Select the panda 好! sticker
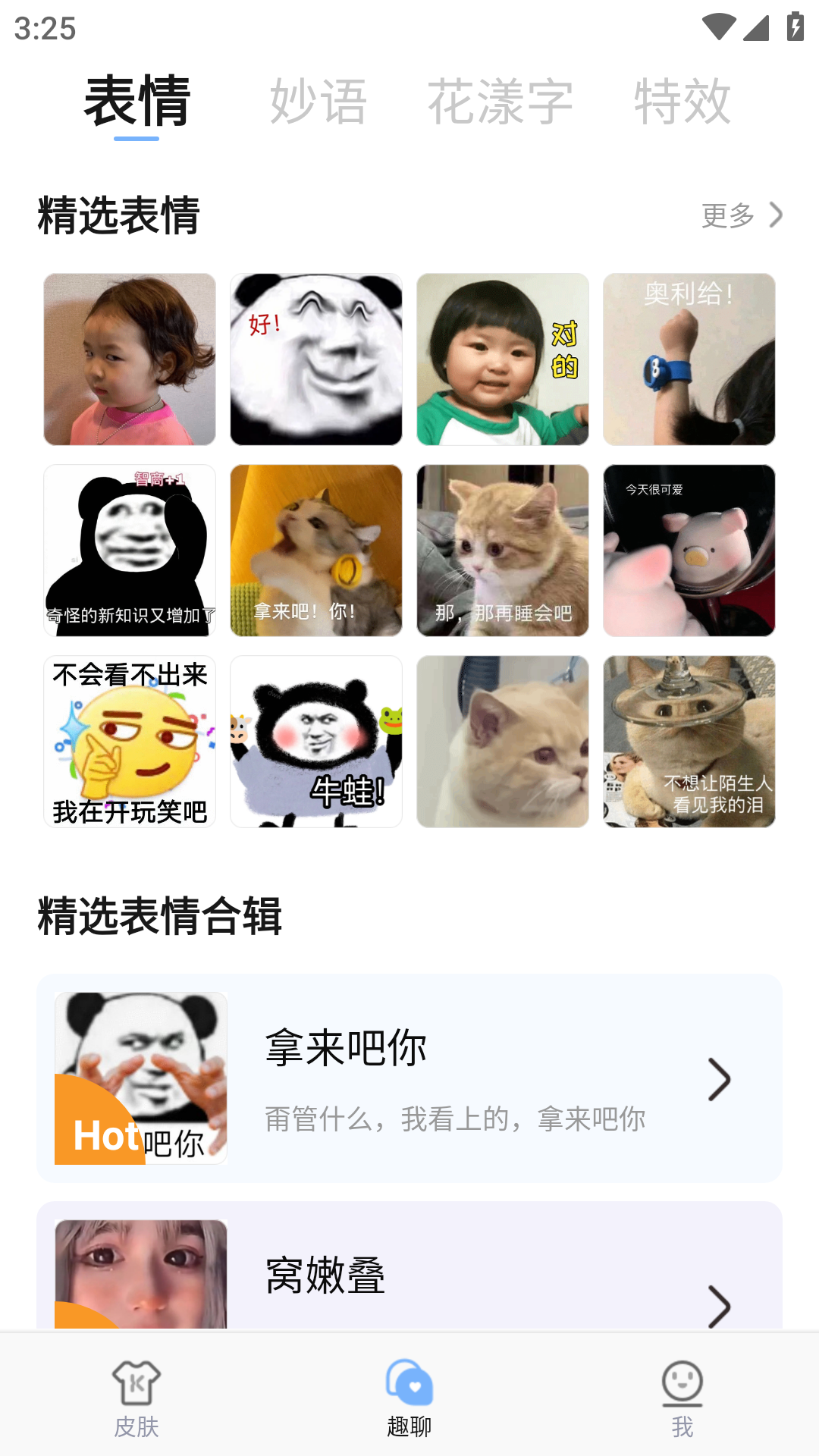The width and height of the screenshot is (819, 1456). (316, 359)
